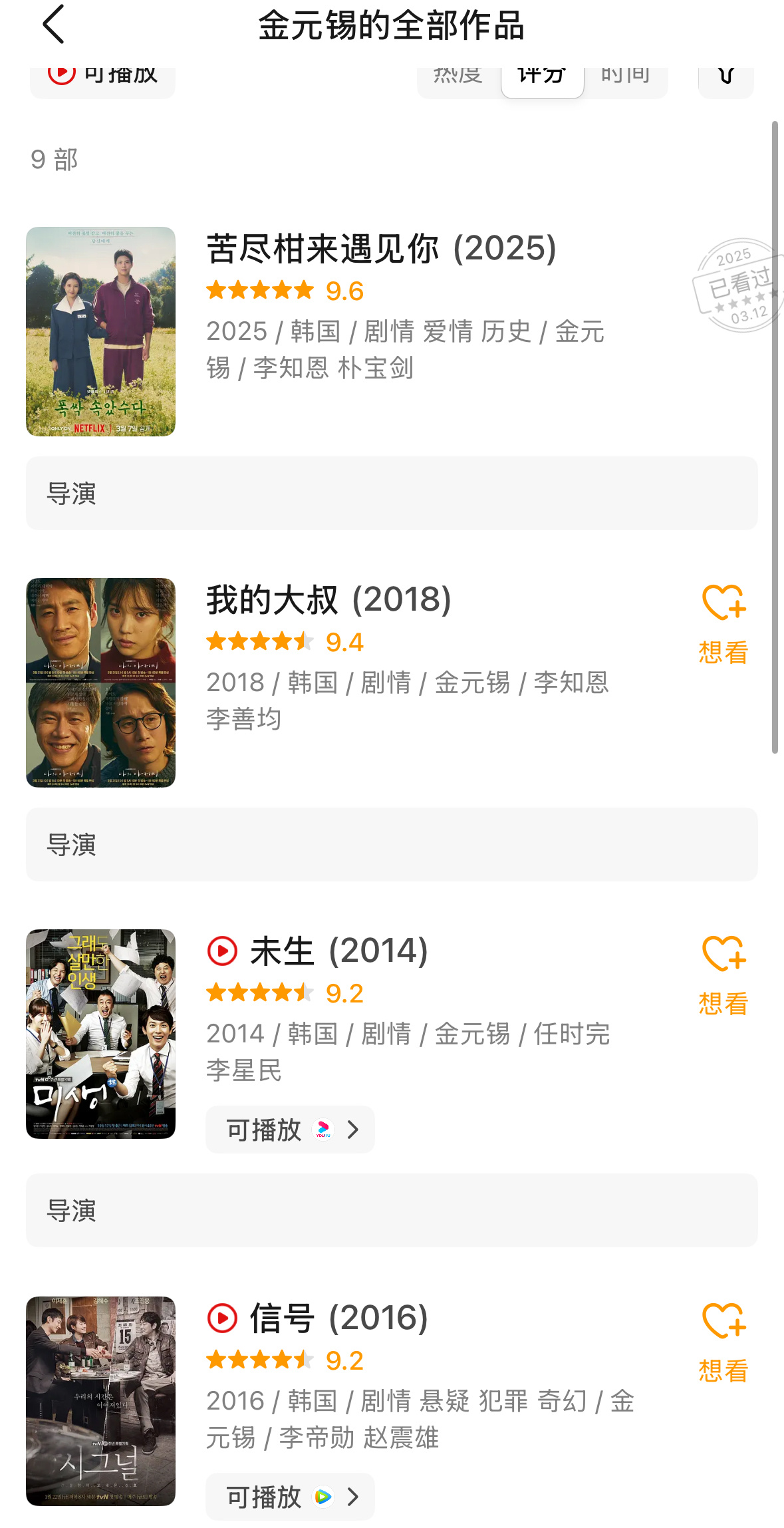View the 我的大叔 poster
Viewport: 784px width, 1528px height.
pyautogui.click(x=100, y=683)
